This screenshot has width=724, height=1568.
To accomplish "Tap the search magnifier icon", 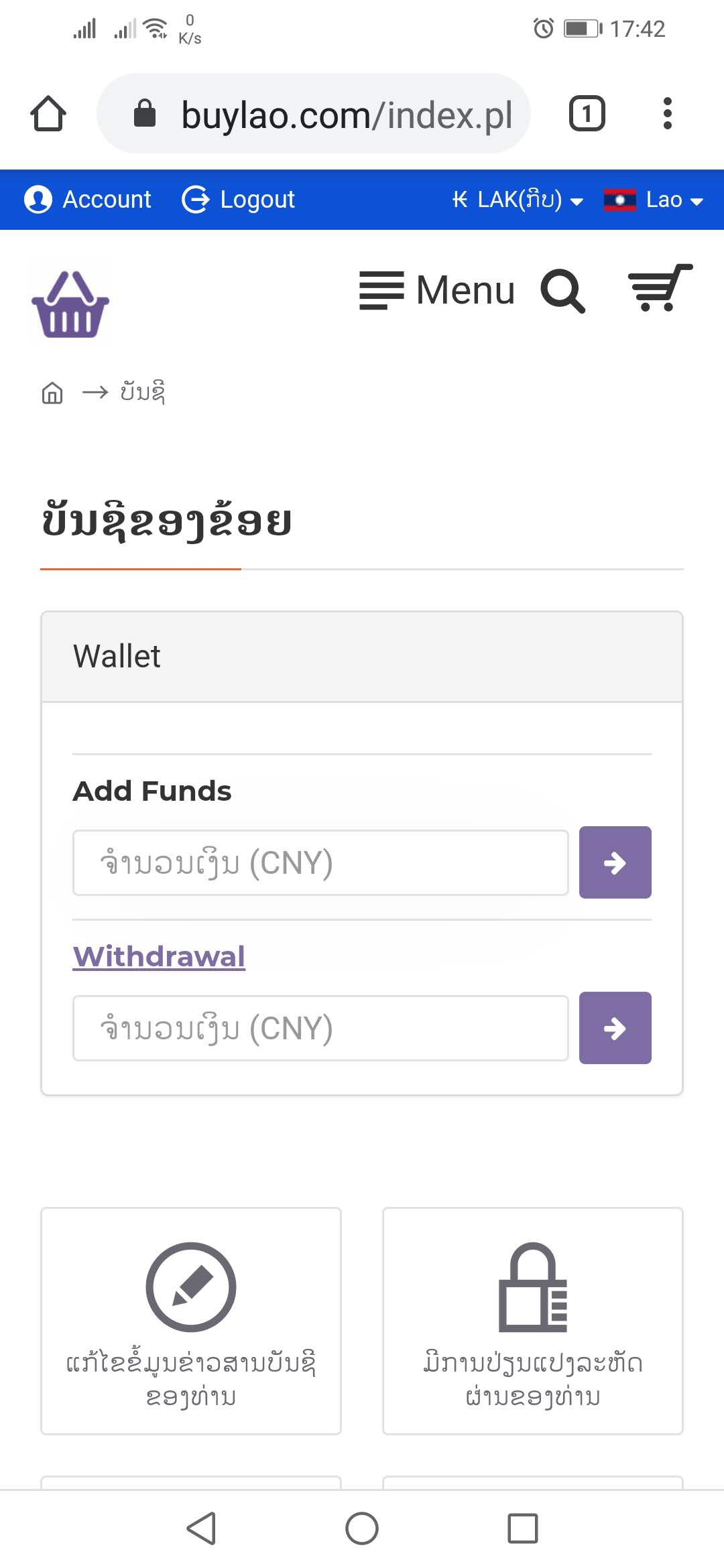I will pos(563,291).
